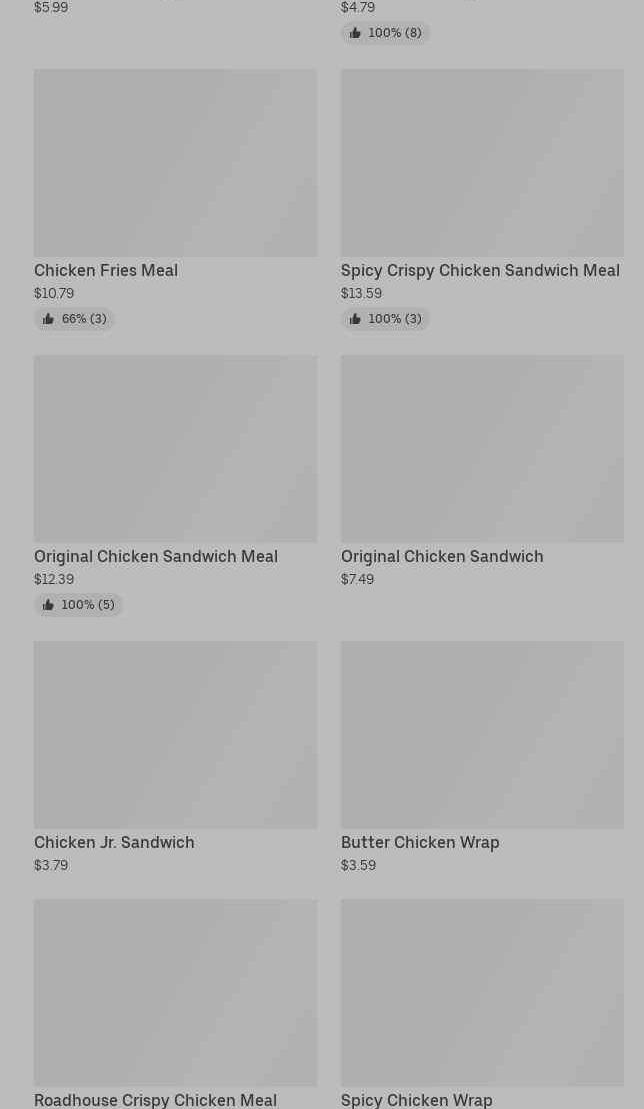View the $7.49 Original Chicken Sandwich
Image resolution: width=644 pixels, height=1109 pixels.
click(x=482, y=472)
